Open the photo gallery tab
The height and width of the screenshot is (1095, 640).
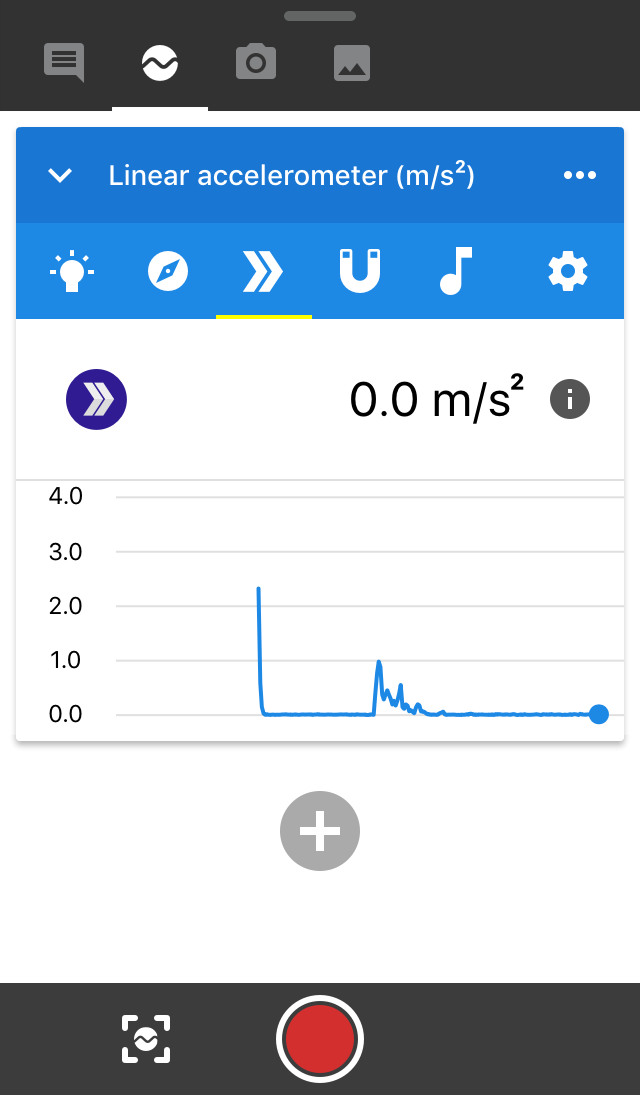click(352, 64)
